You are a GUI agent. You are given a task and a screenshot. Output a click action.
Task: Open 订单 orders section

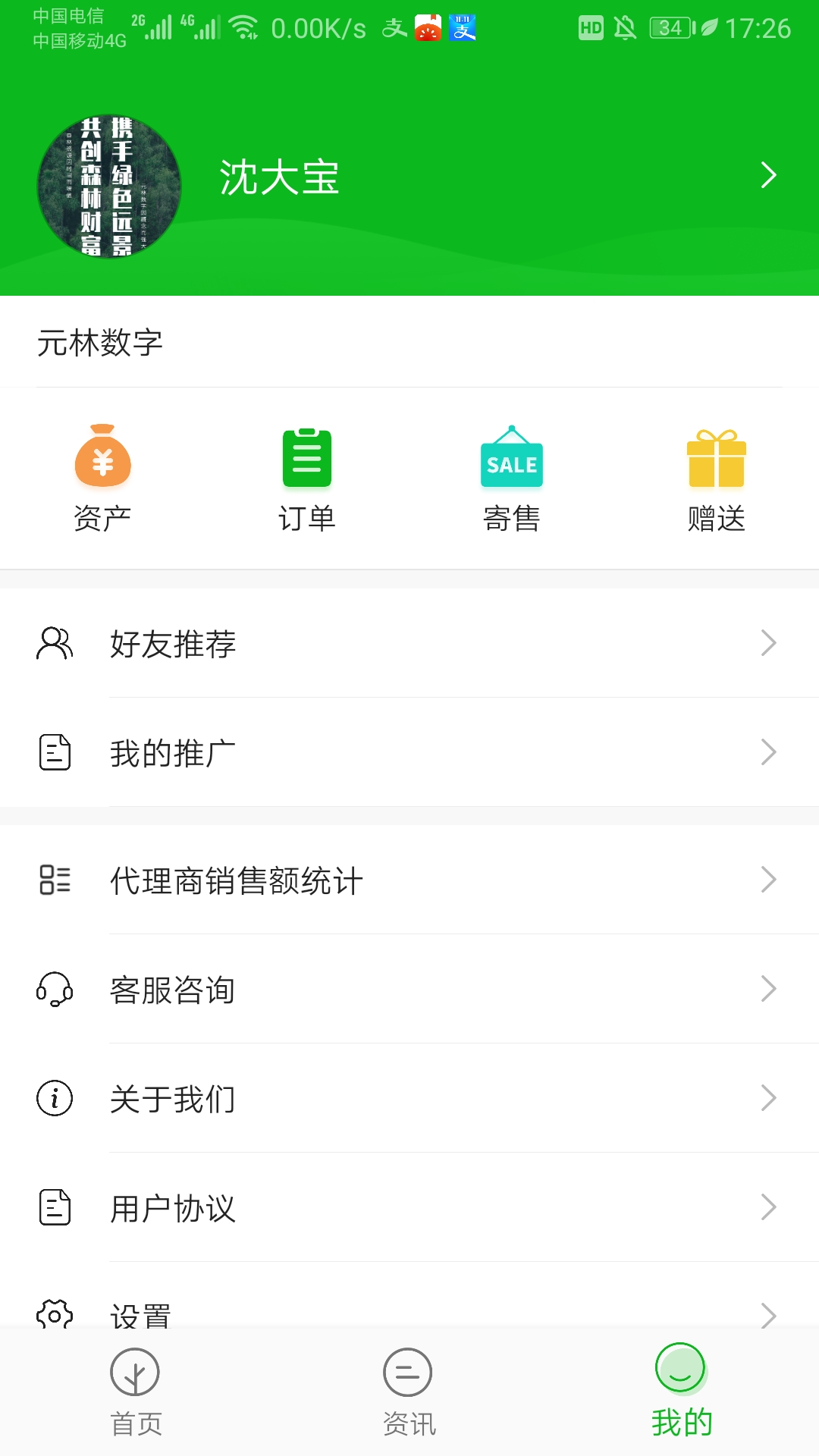(x=307, y=479)
